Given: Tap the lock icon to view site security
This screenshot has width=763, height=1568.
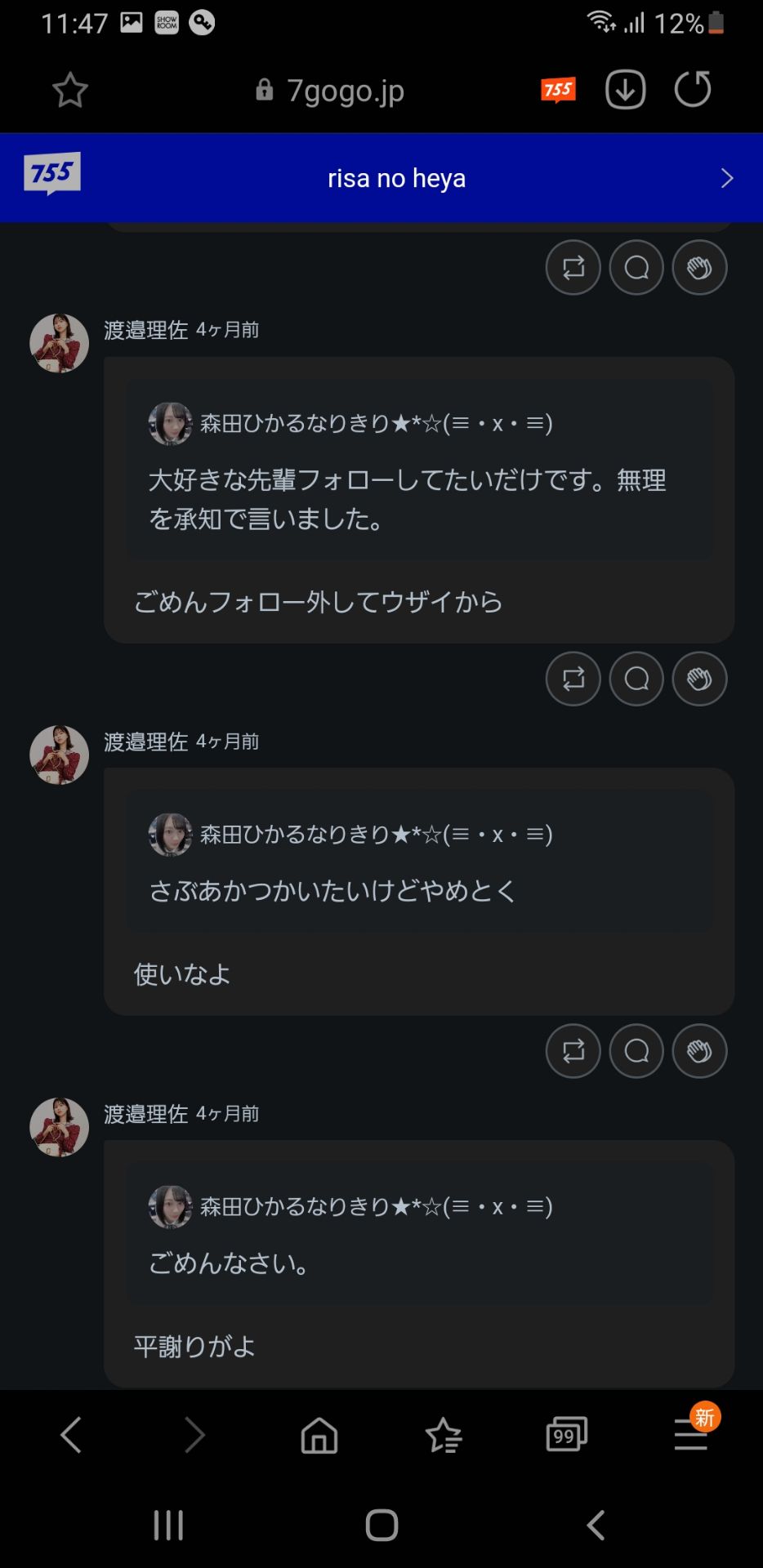Looking at the screenshot, I should coord(264,90).
